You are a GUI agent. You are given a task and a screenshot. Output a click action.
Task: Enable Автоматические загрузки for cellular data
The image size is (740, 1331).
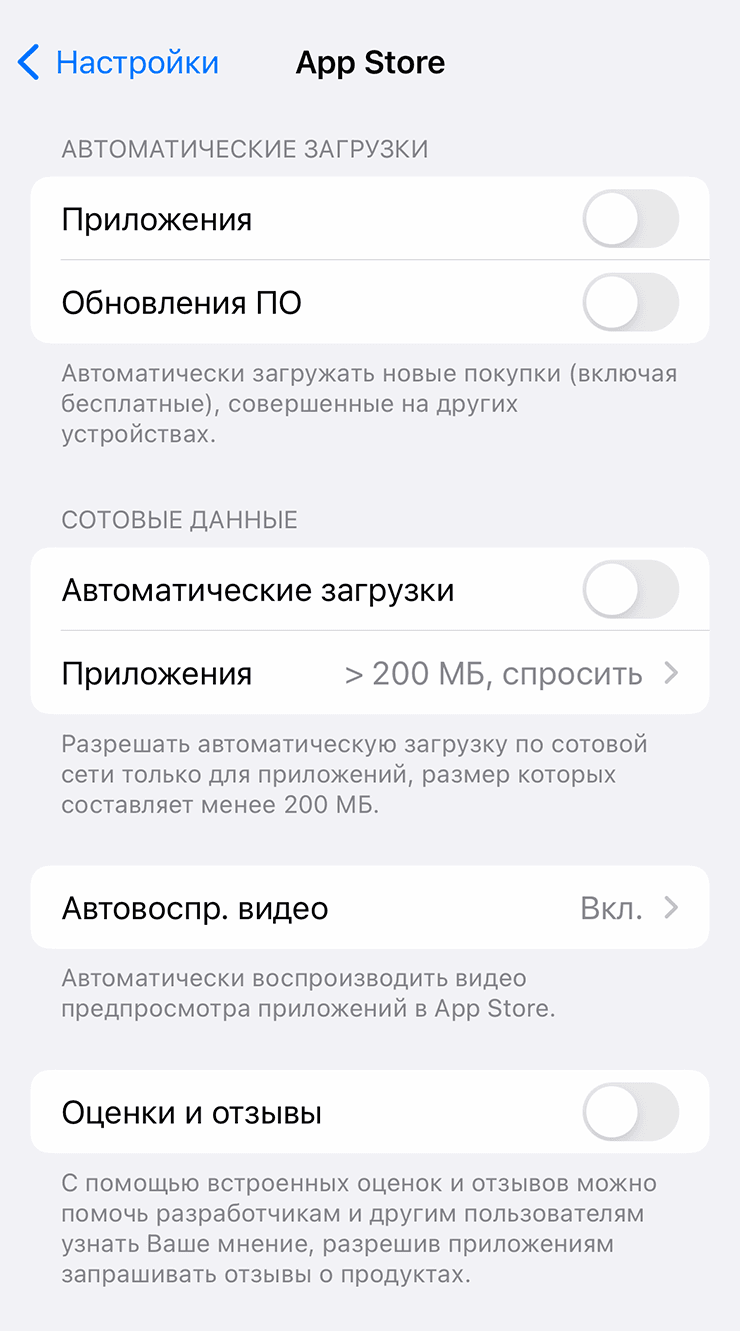click(630, 589)
